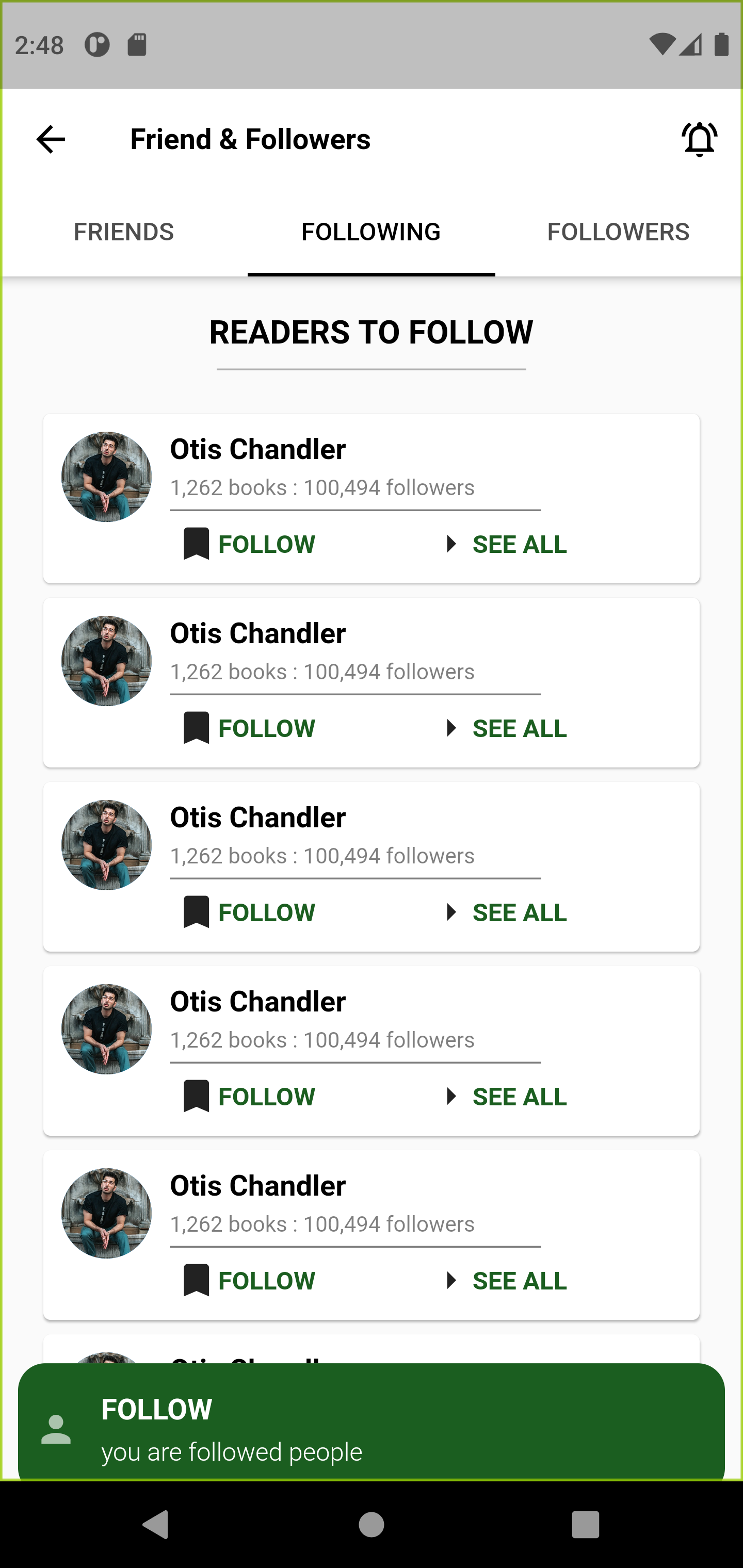Return to the Android home screen
The image size is (743, 1568).
[x=371, y=1525]
